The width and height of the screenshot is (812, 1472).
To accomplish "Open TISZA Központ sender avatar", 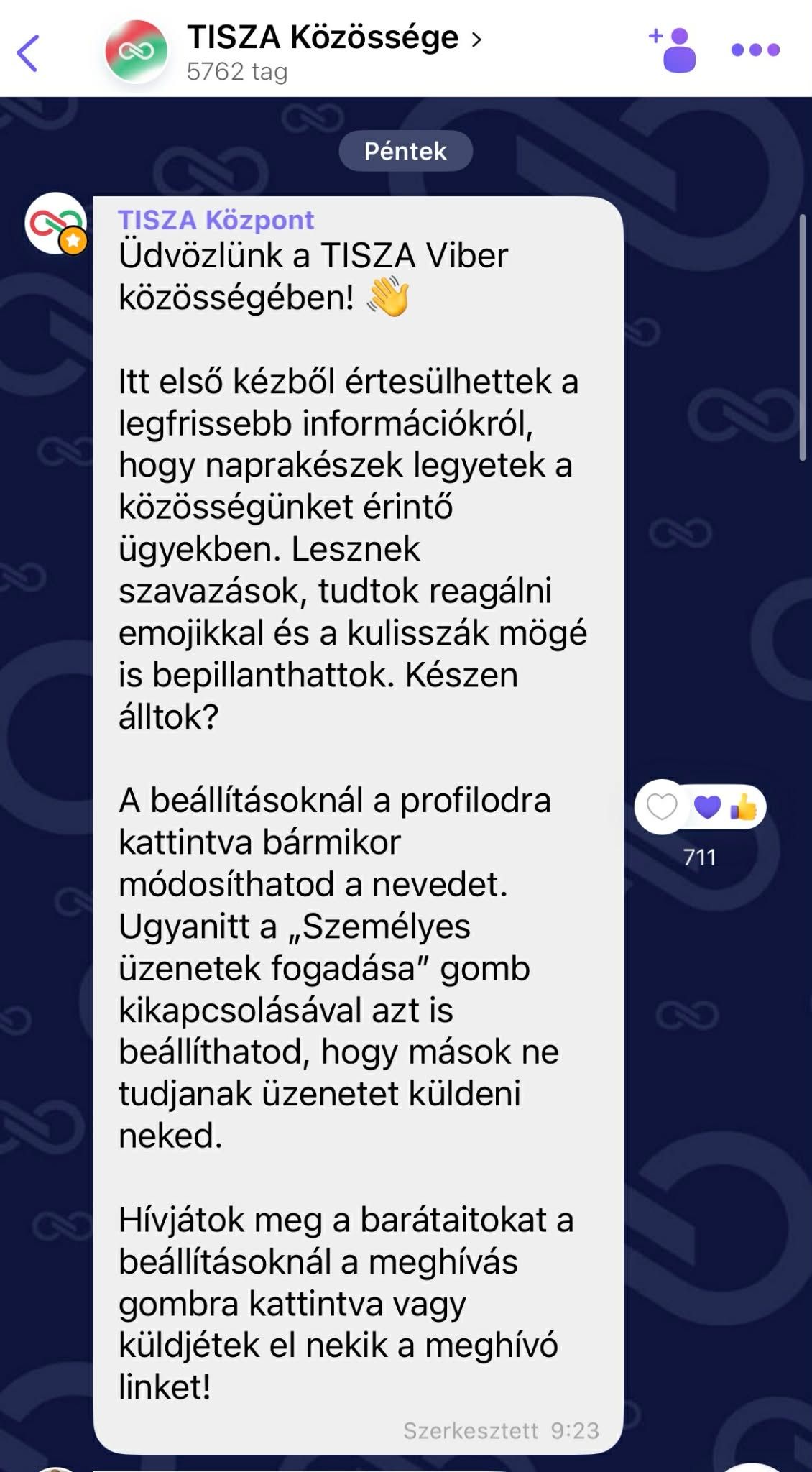I will (56, 224).
